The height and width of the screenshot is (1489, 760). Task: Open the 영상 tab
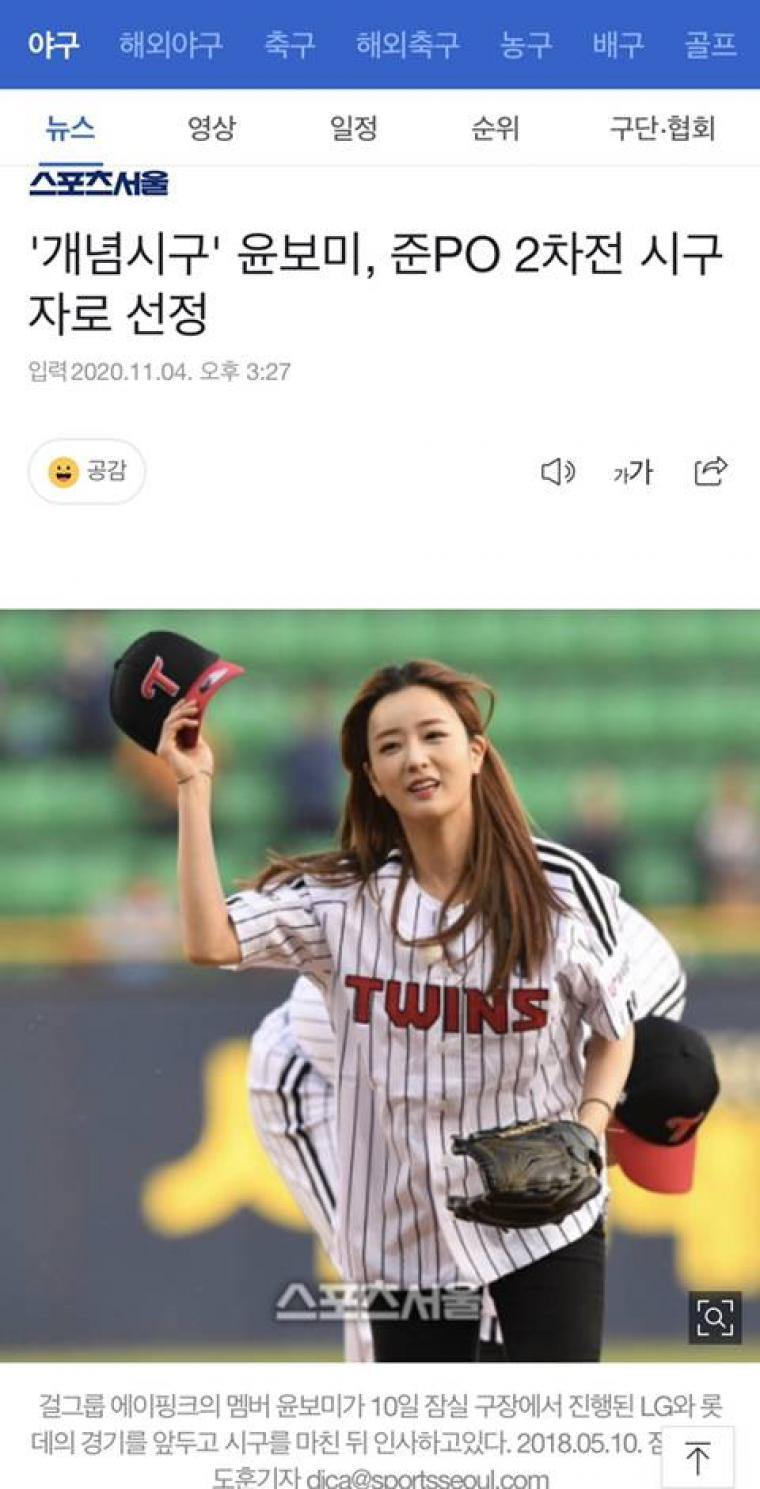pyautogui.click(x=212, y=128)
